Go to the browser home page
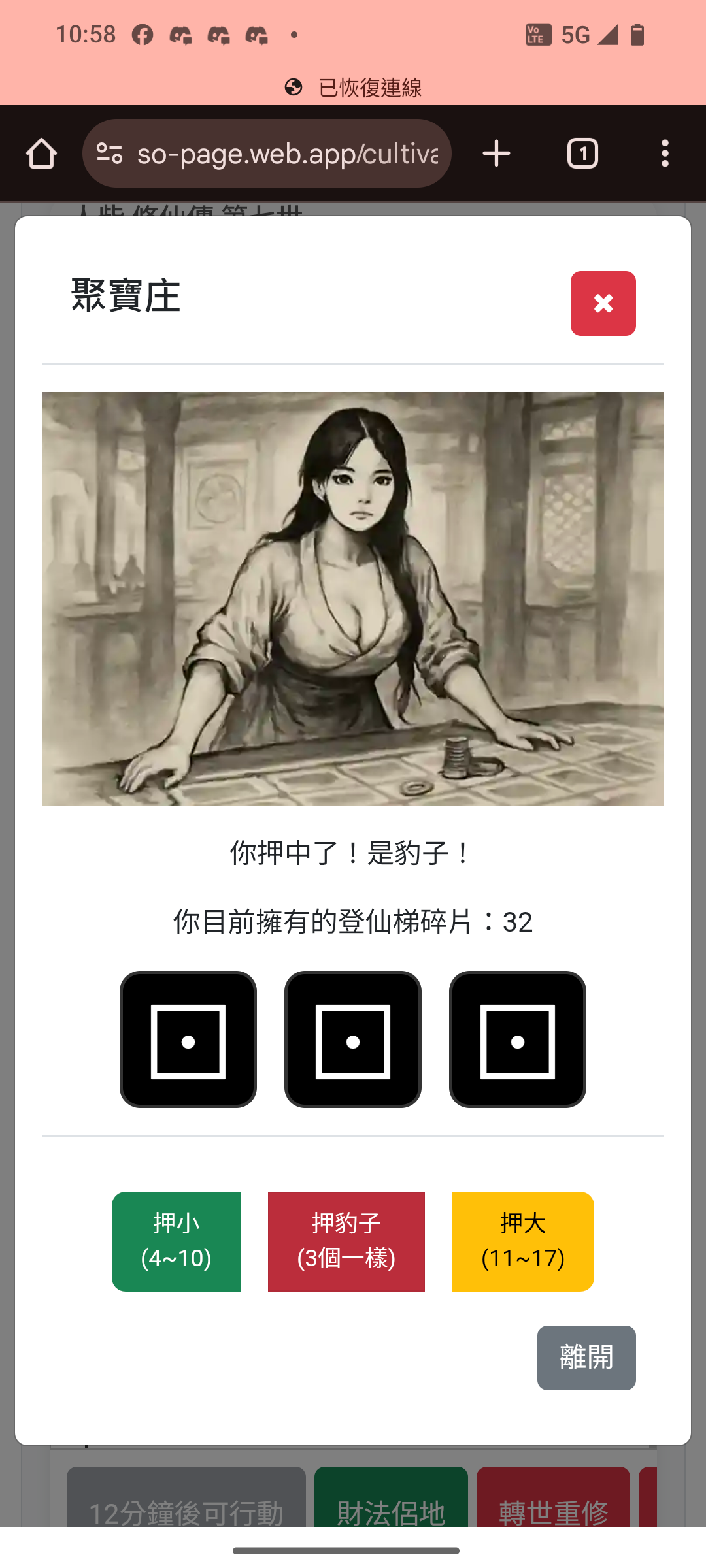This screenshot has width=706, height=1568. click(41, 154)
